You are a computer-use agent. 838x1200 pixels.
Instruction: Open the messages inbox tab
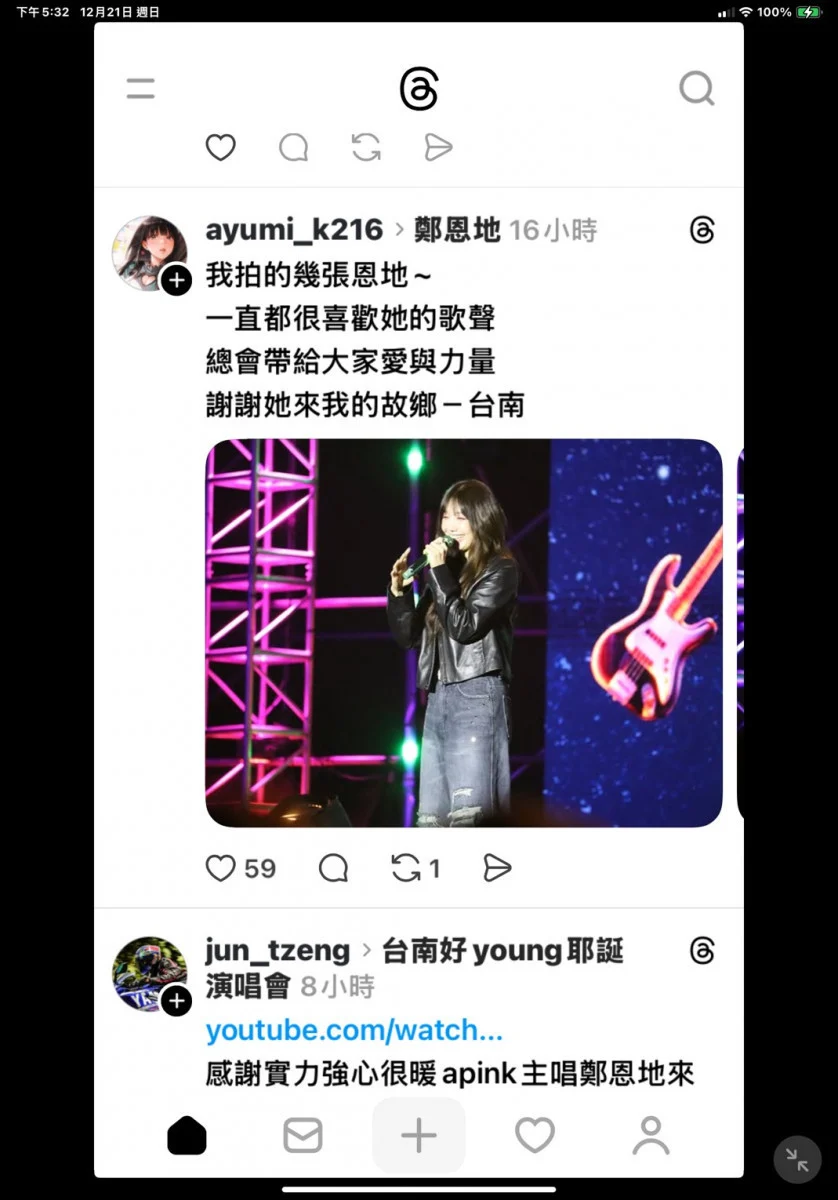point(303,1135)
